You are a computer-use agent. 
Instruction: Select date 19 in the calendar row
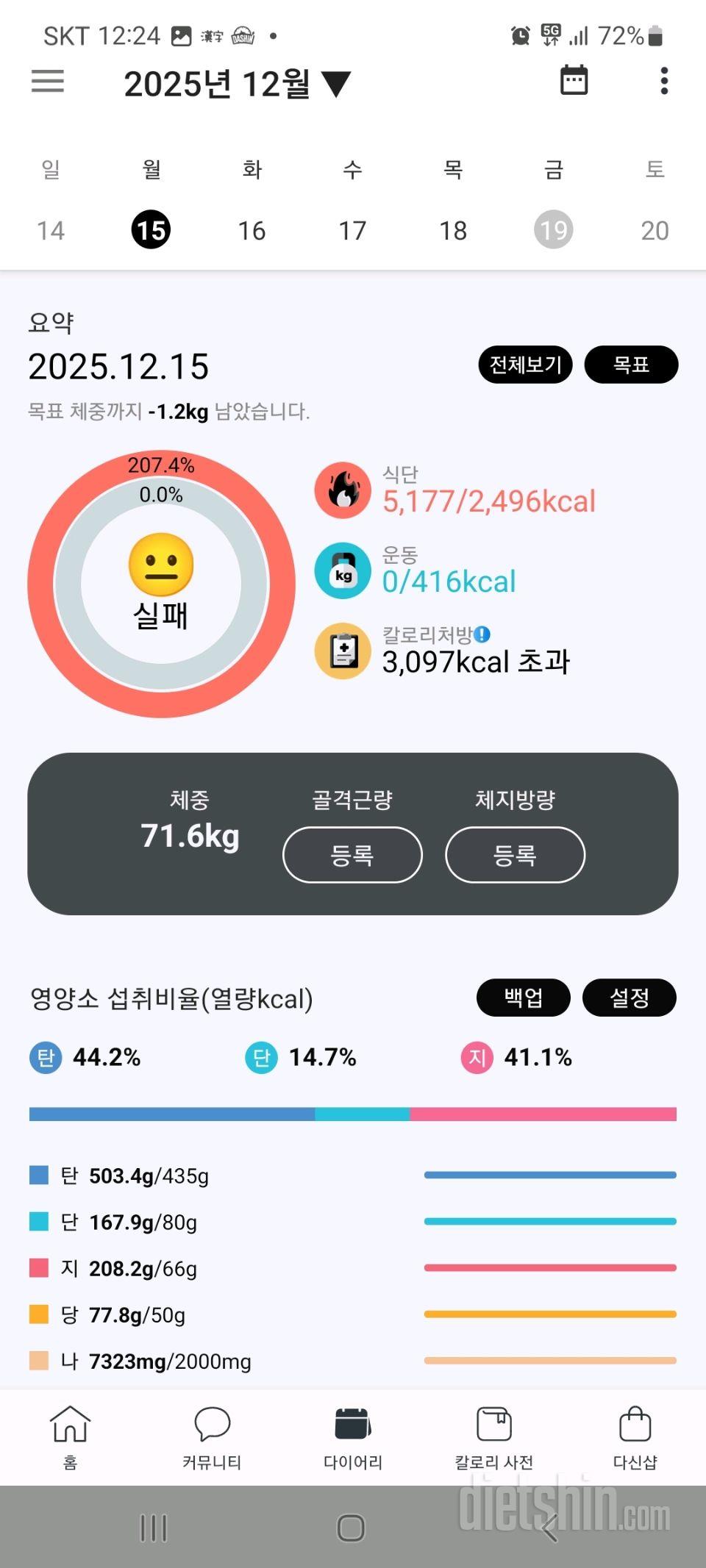click(x=554, y=229)
